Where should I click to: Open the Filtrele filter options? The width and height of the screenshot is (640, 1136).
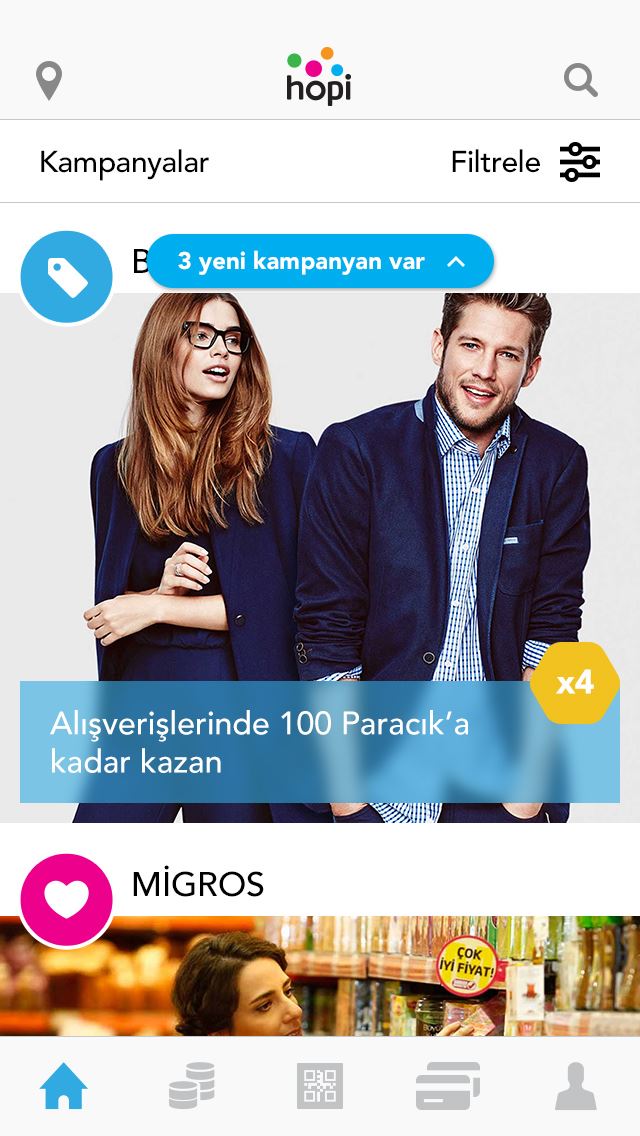click(x=525, y=162)
